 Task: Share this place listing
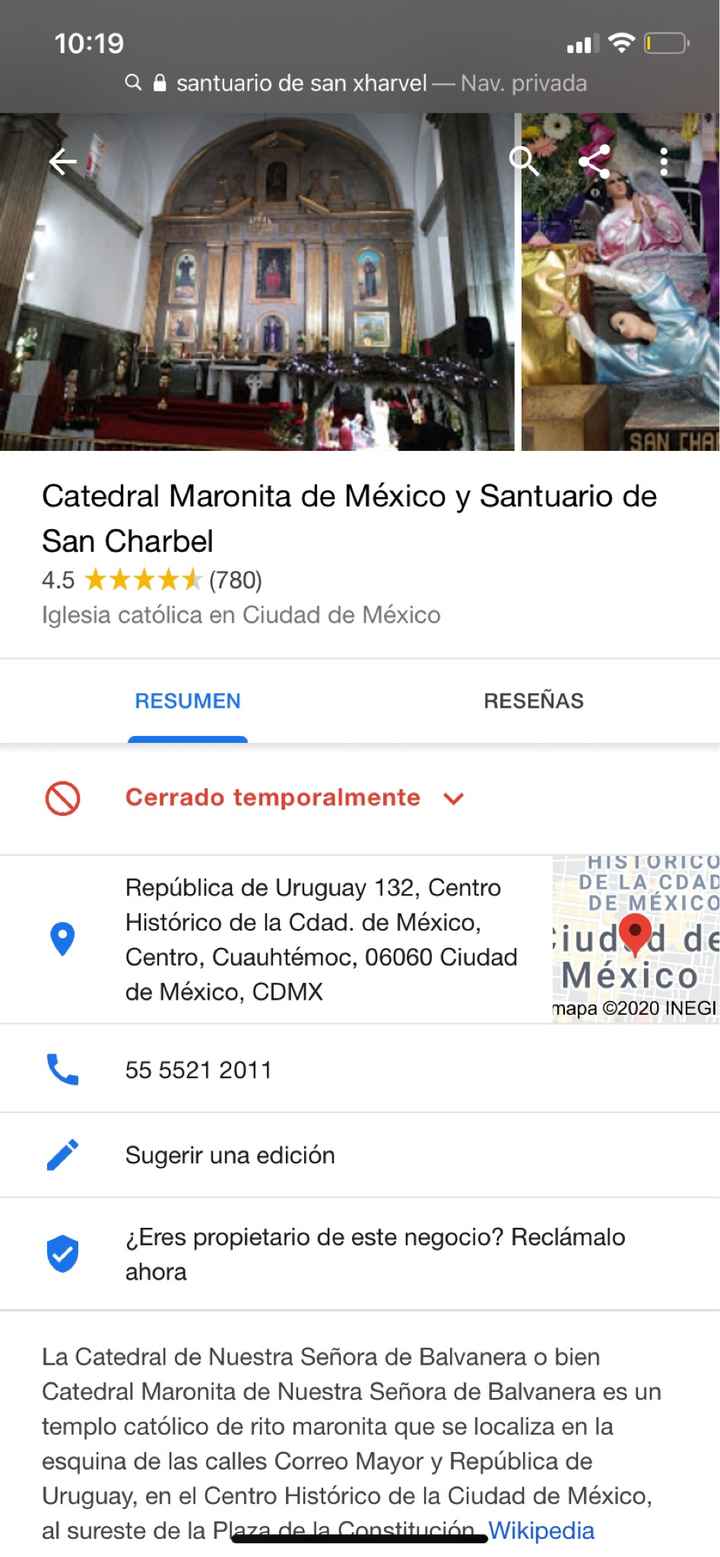tap(595, 162)
